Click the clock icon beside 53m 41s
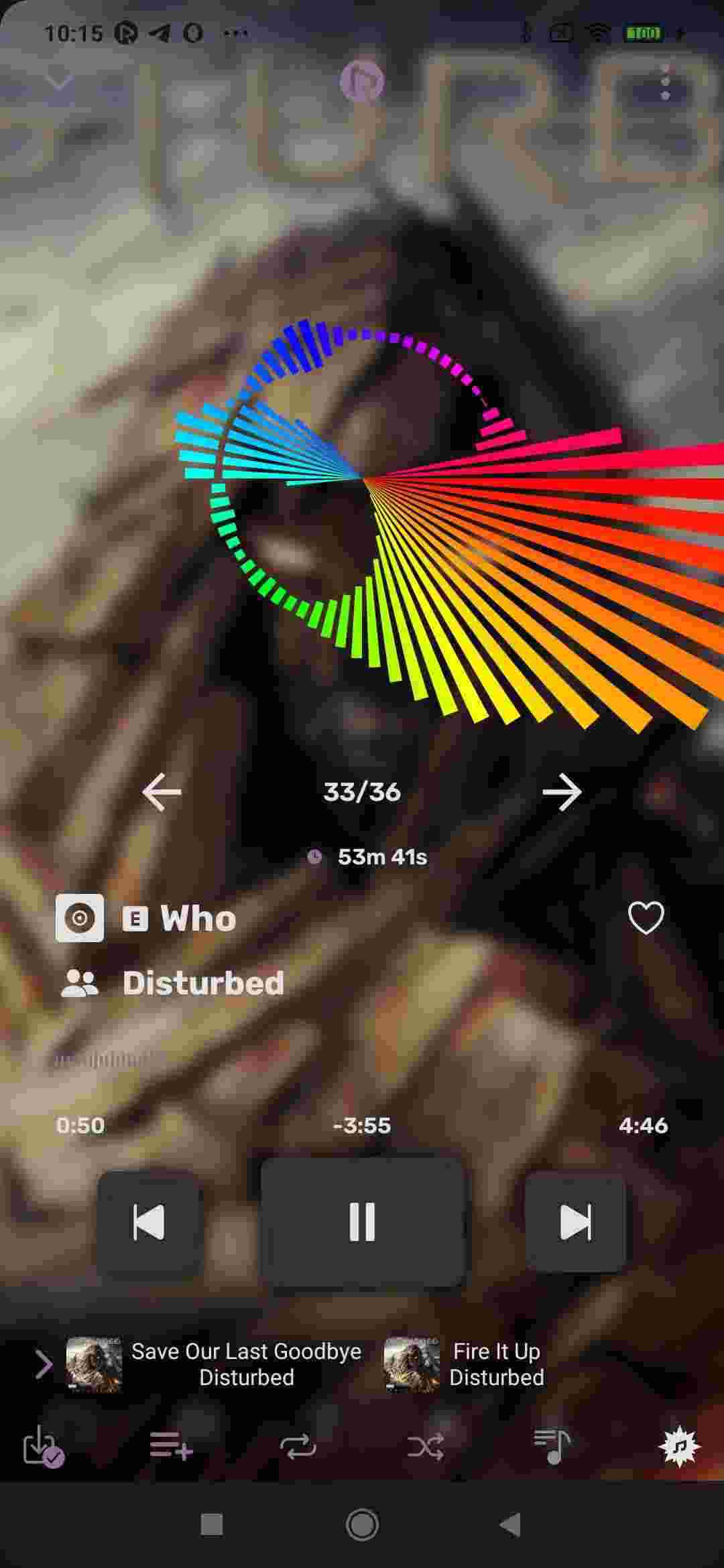Image resolution: width=724 pixels, height=1568 pixels. click(x=316, y=856)
